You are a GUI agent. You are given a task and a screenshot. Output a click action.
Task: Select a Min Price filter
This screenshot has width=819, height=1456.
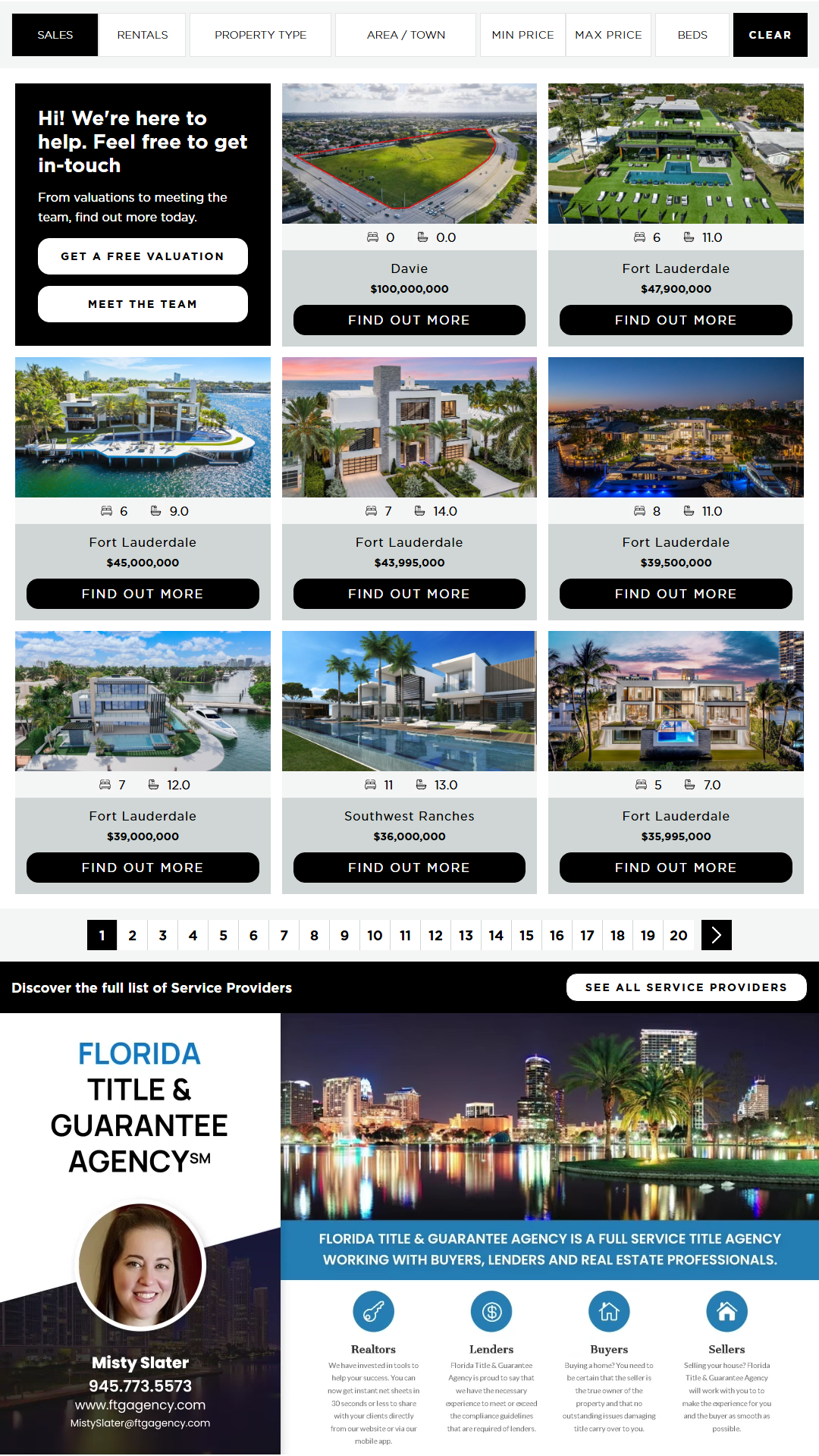522,35
